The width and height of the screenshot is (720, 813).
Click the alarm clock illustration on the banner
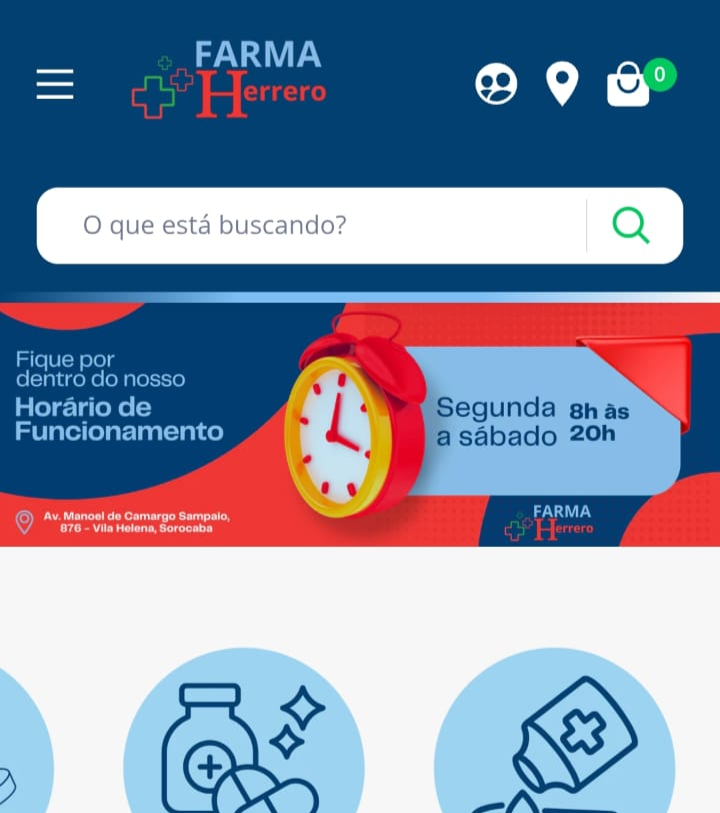click(340, 430)
